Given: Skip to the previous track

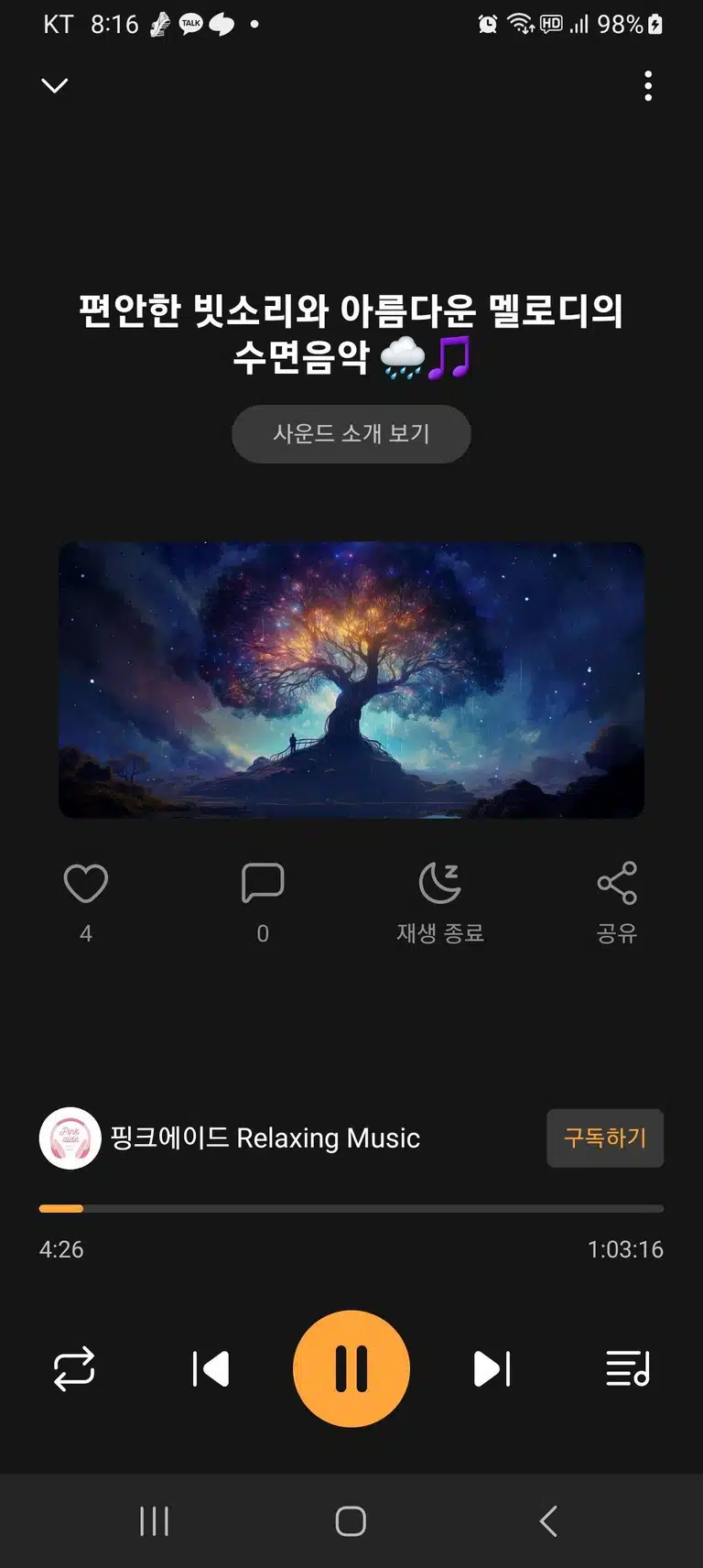Looking at the screenshot, I should coord(211,1369).
